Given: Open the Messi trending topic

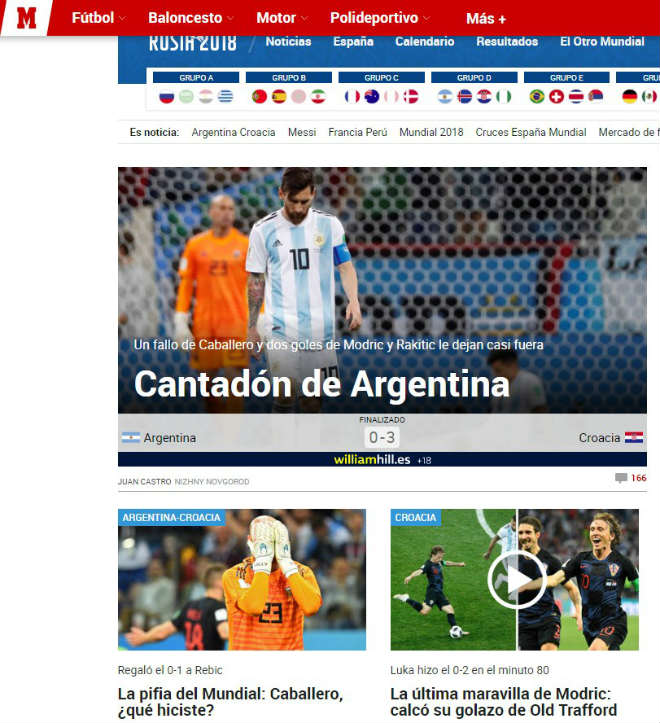Looking at the screenshot, I should point(301,132).
